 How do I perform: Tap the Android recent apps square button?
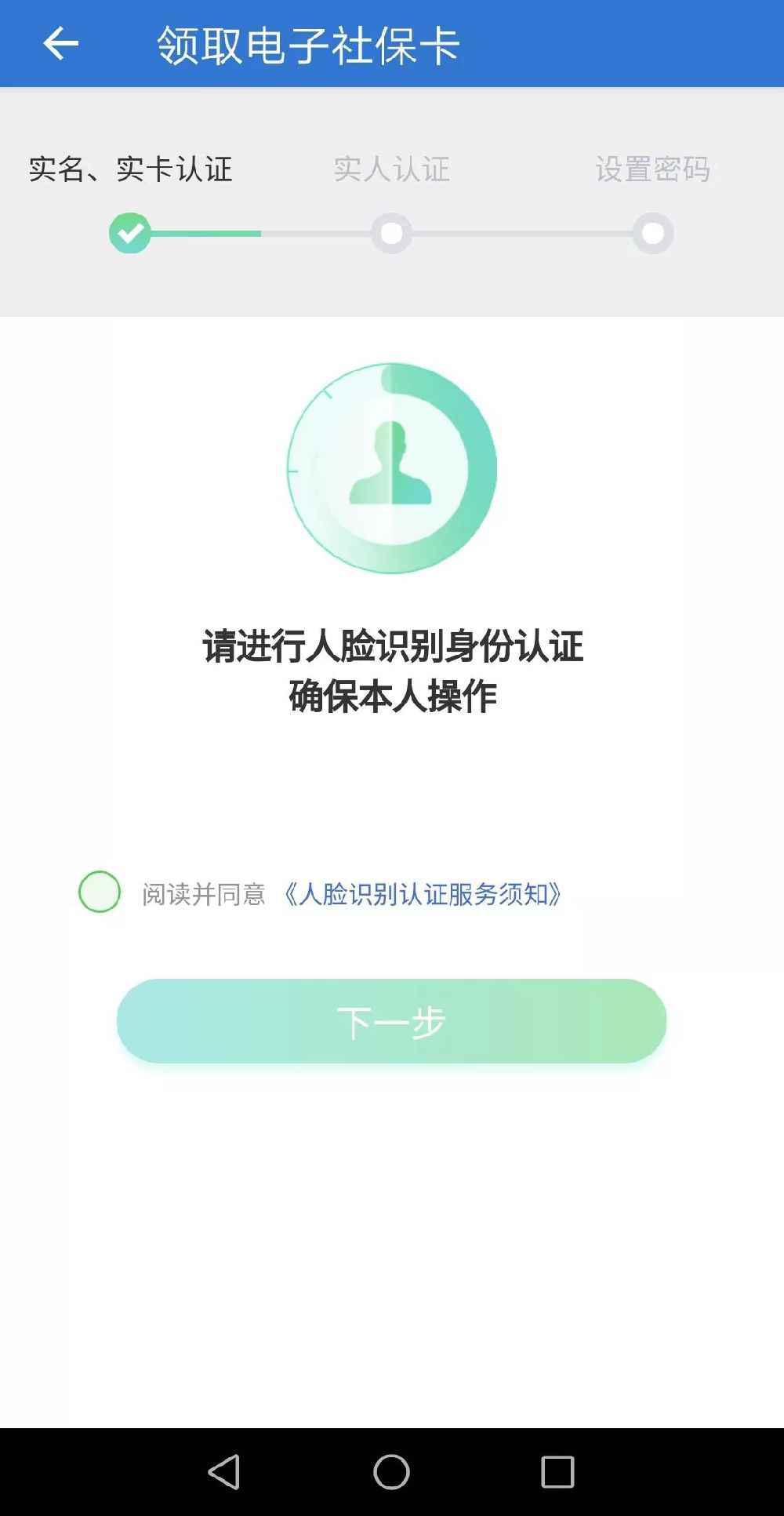click(x=558, y=1471)
